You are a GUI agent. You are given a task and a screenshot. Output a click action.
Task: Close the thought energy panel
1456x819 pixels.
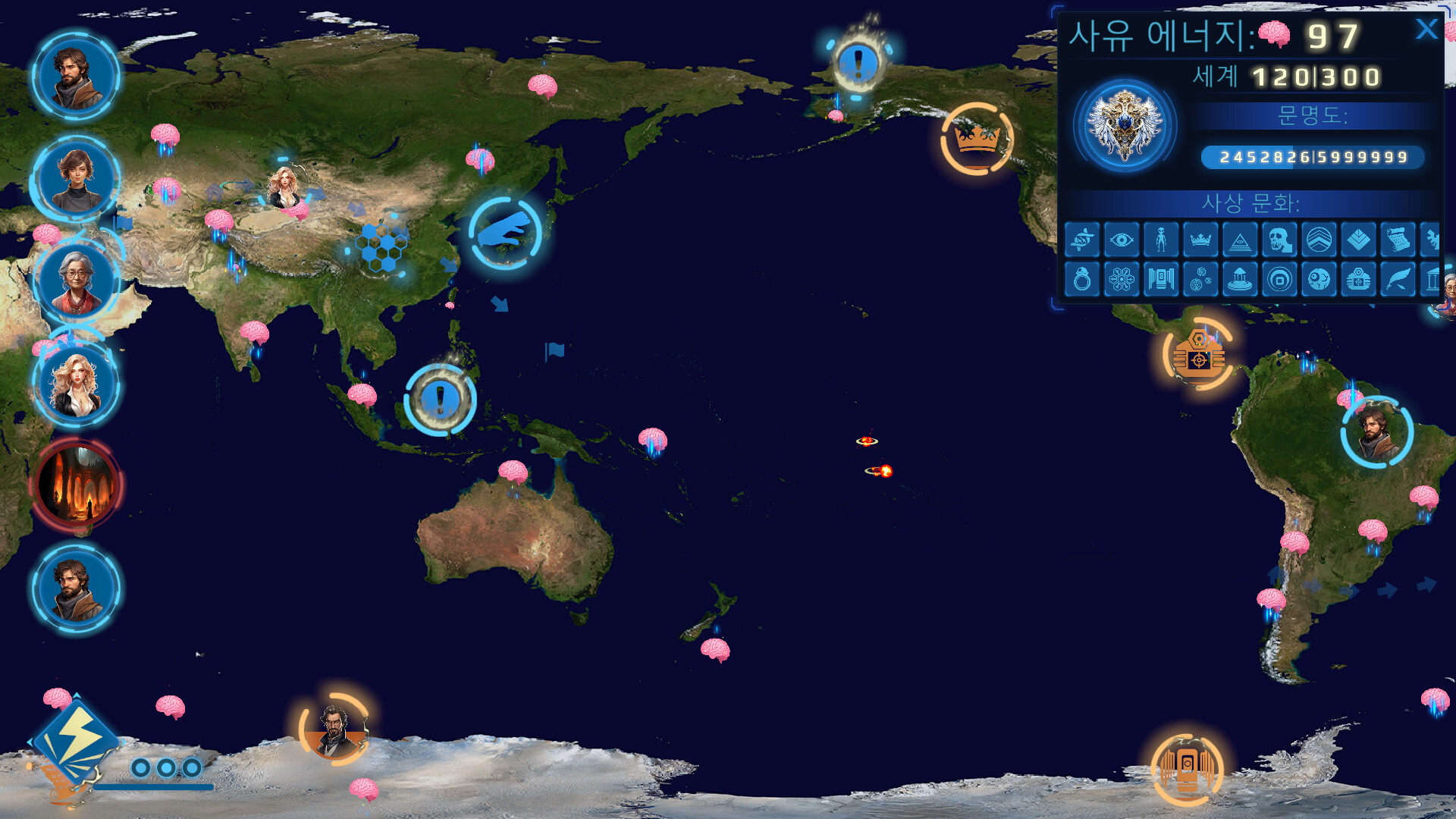click(1426, 30)
